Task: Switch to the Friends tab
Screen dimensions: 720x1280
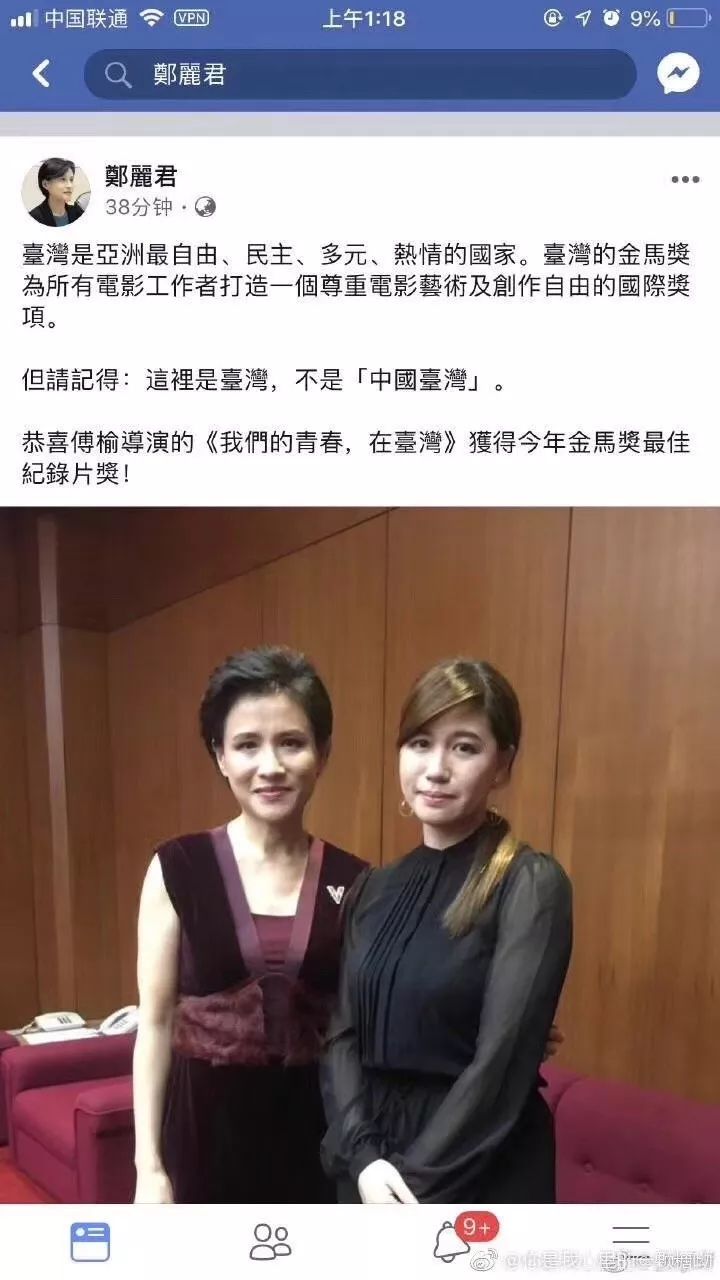Action: click(x=270, y=1241)
